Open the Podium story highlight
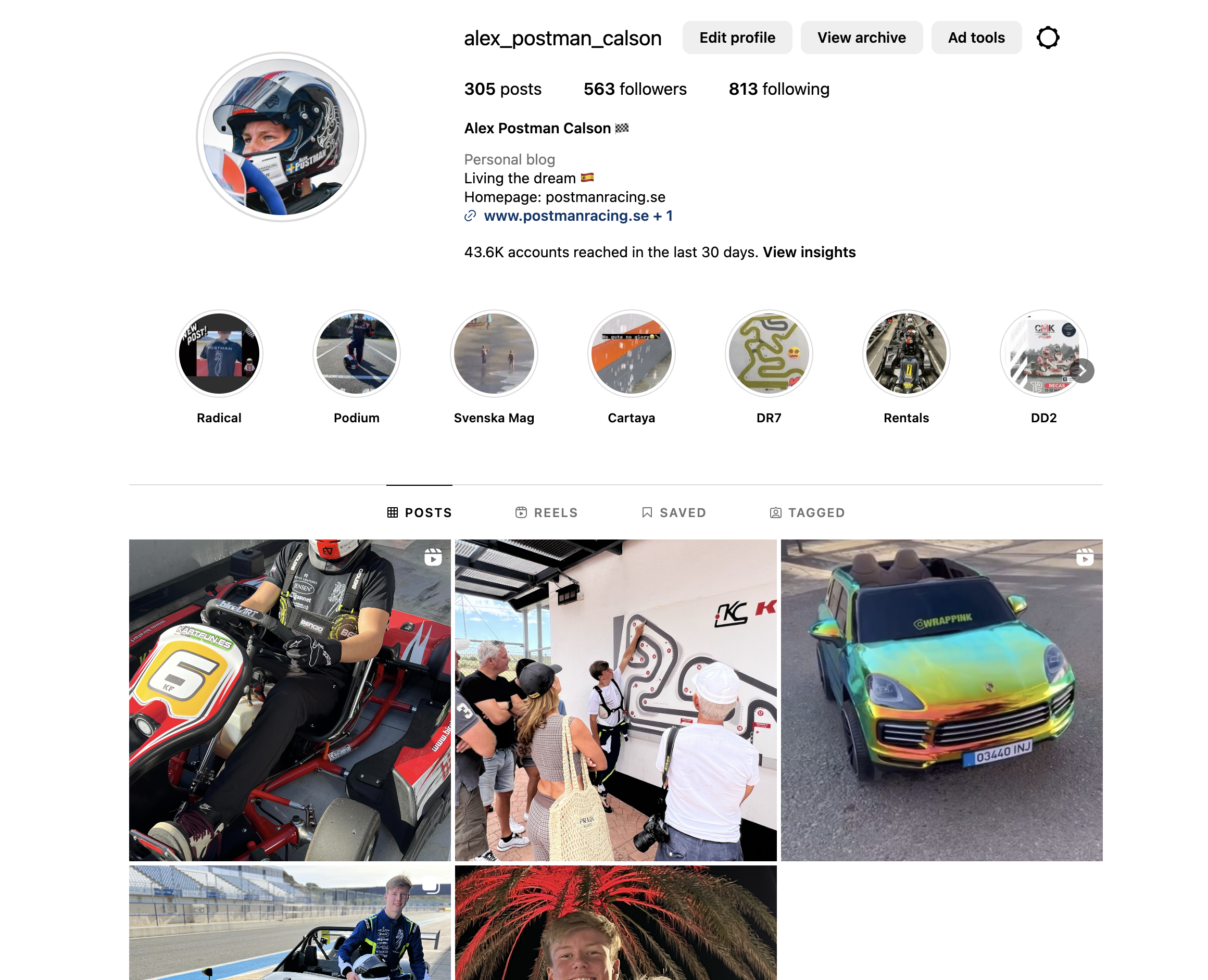This screenshot has height=980, width=1208. click(356, 354)
